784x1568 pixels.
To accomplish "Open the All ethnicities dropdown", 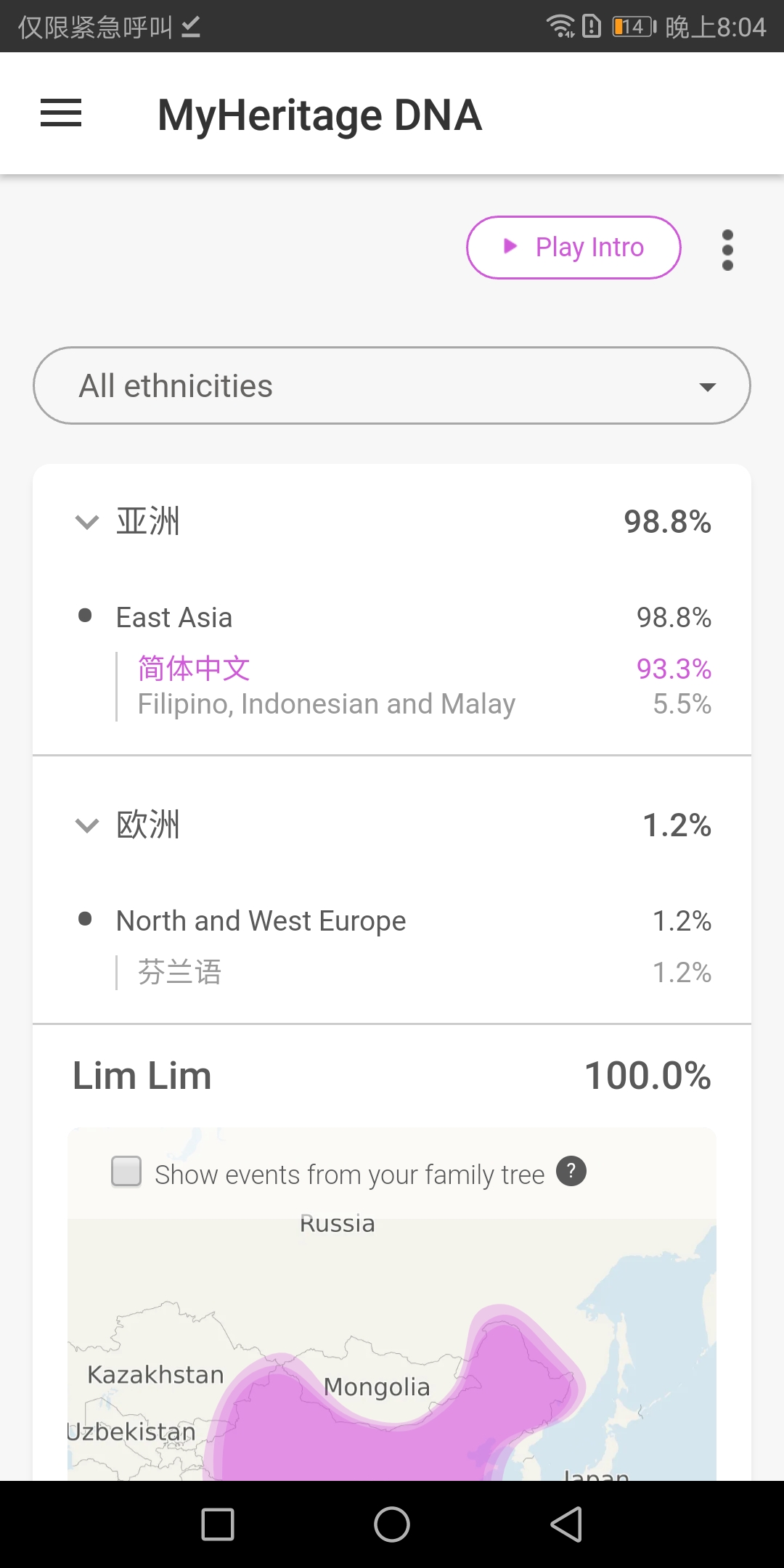I will click(392, 385).
